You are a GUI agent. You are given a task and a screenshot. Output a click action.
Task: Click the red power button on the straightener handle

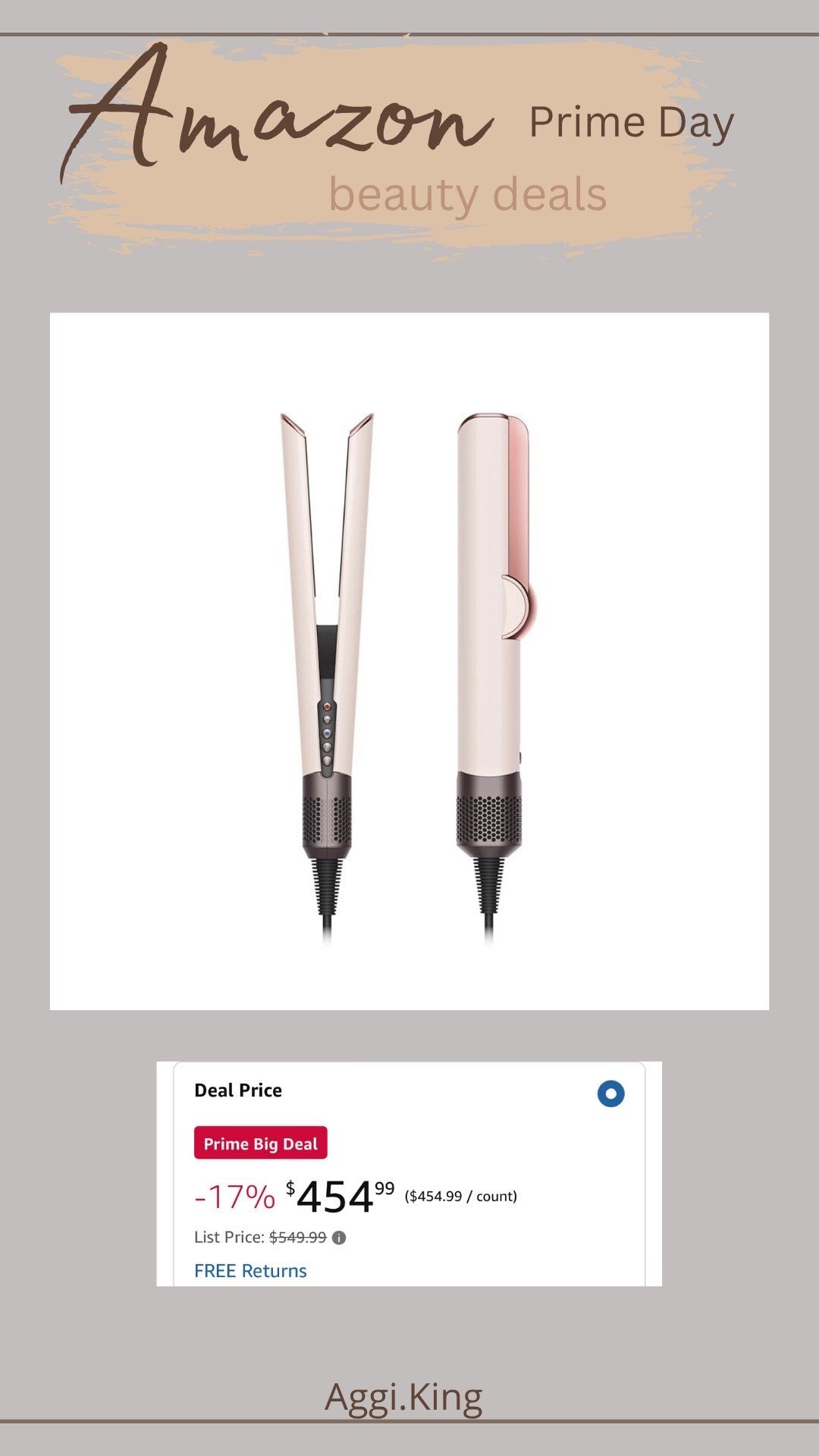(326, 707)
